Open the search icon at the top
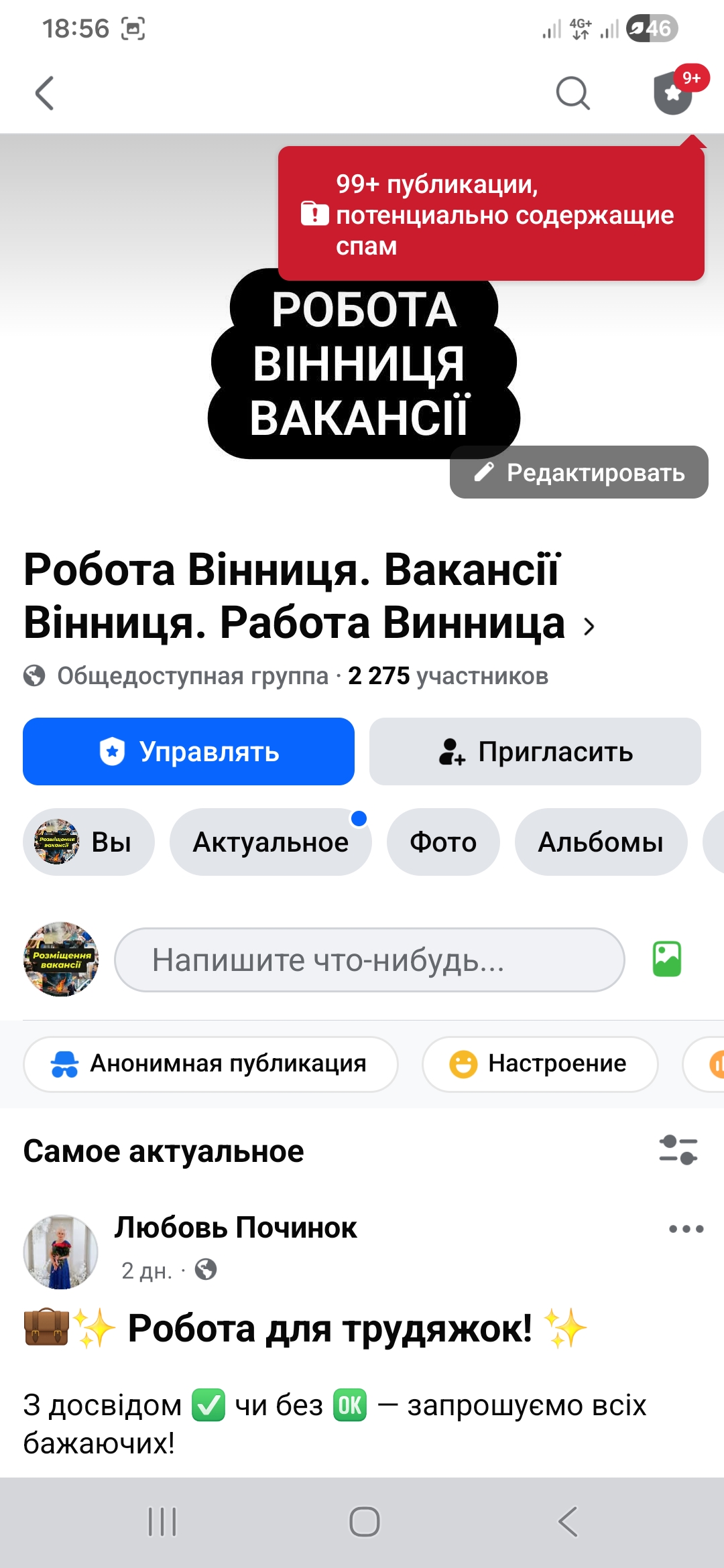 (572, 94)
